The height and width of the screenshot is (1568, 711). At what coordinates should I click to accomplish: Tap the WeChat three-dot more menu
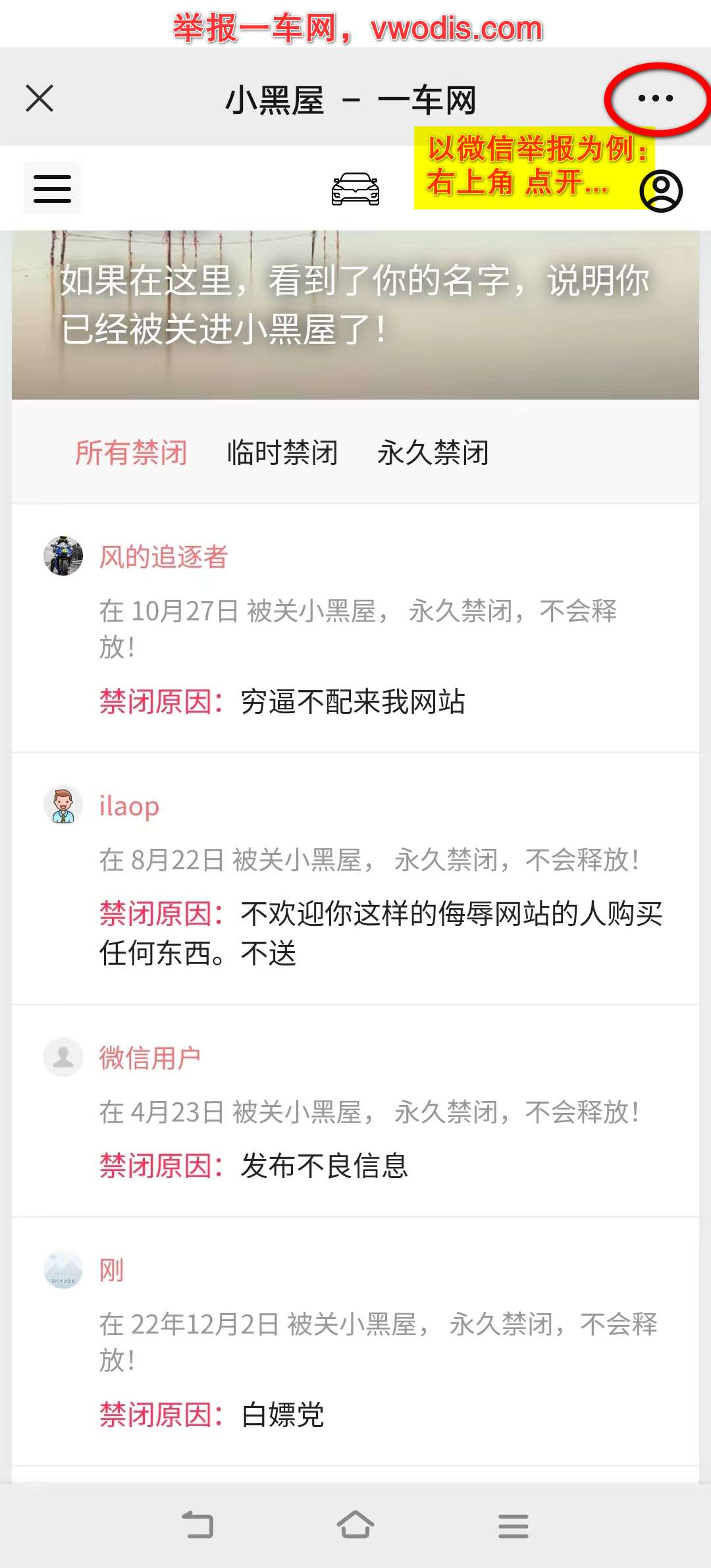[x=654, y=97]
